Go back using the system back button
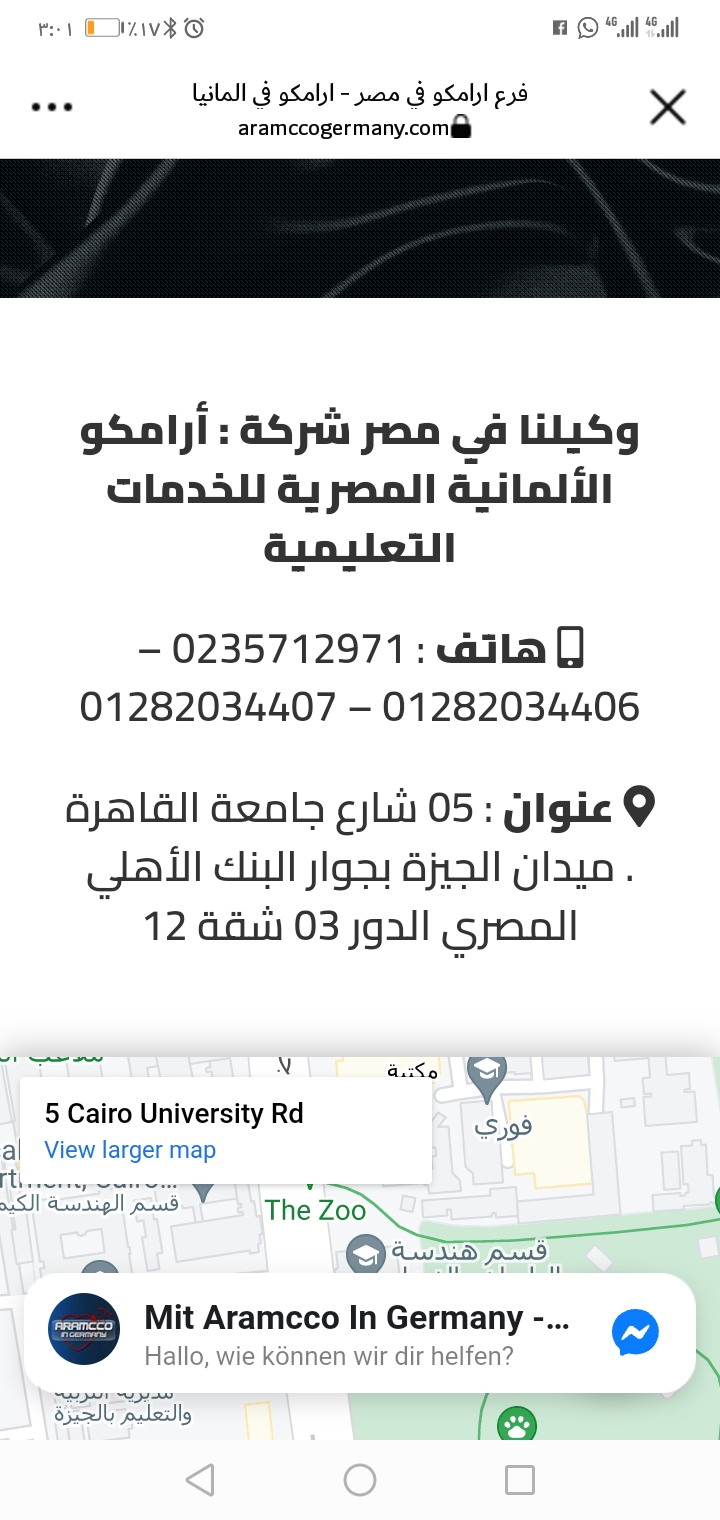 coord(200,1479)
